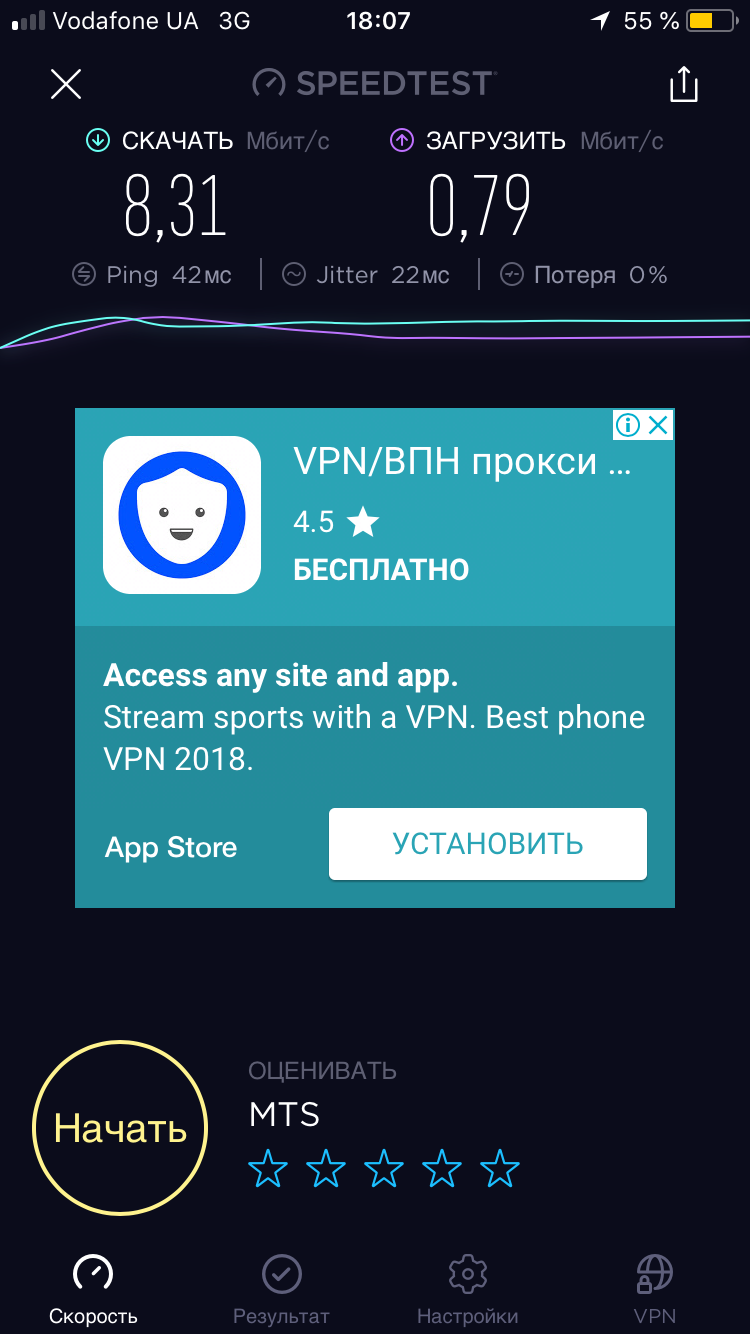Image resolution: width=750 pixels, height=1334 pixels.
Task: Install the VPN app via УСТАНОВИТЬ
Action: click(x=487, y=844)
